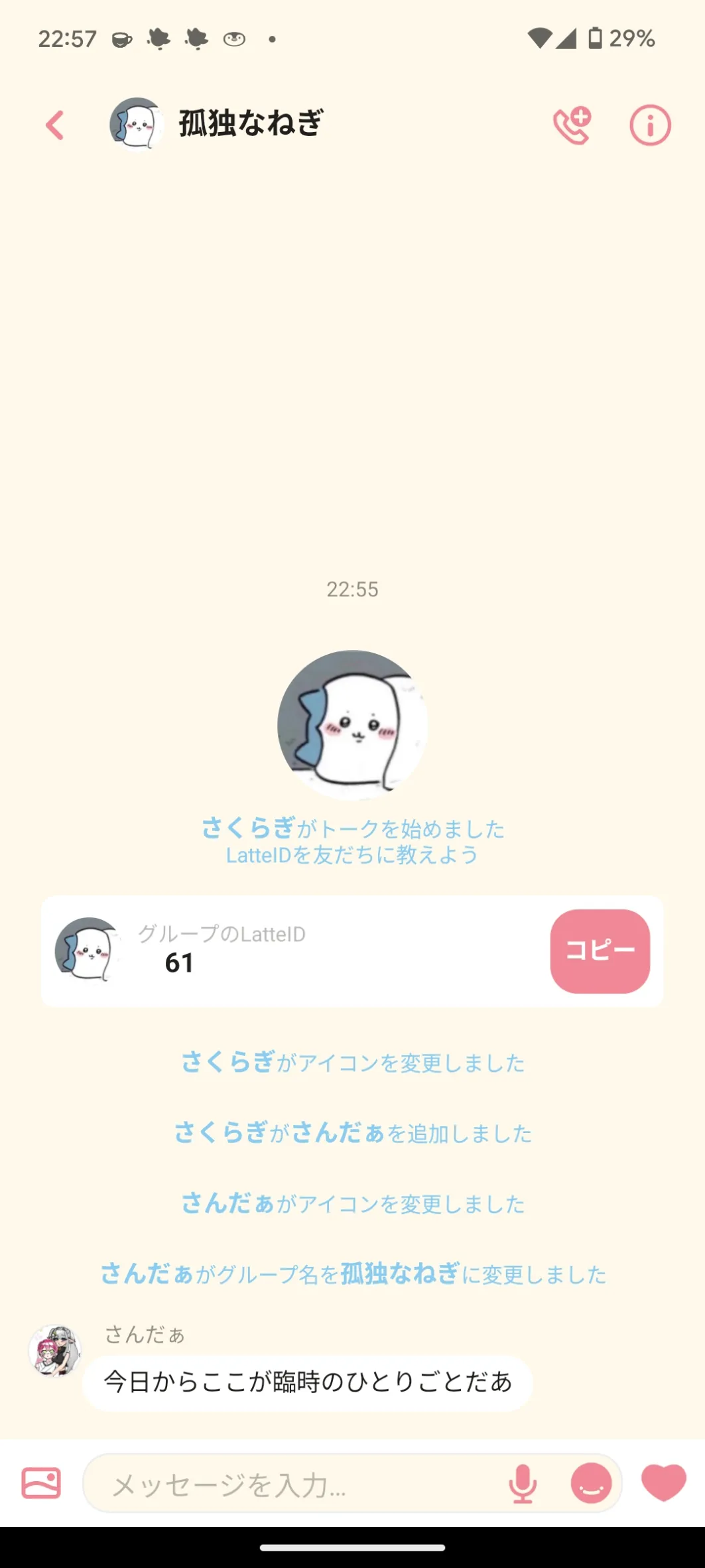Viewport: 705px width, 1568px height.
Task: Copy the group LatteID with コピー
Action: click(600, 950)
